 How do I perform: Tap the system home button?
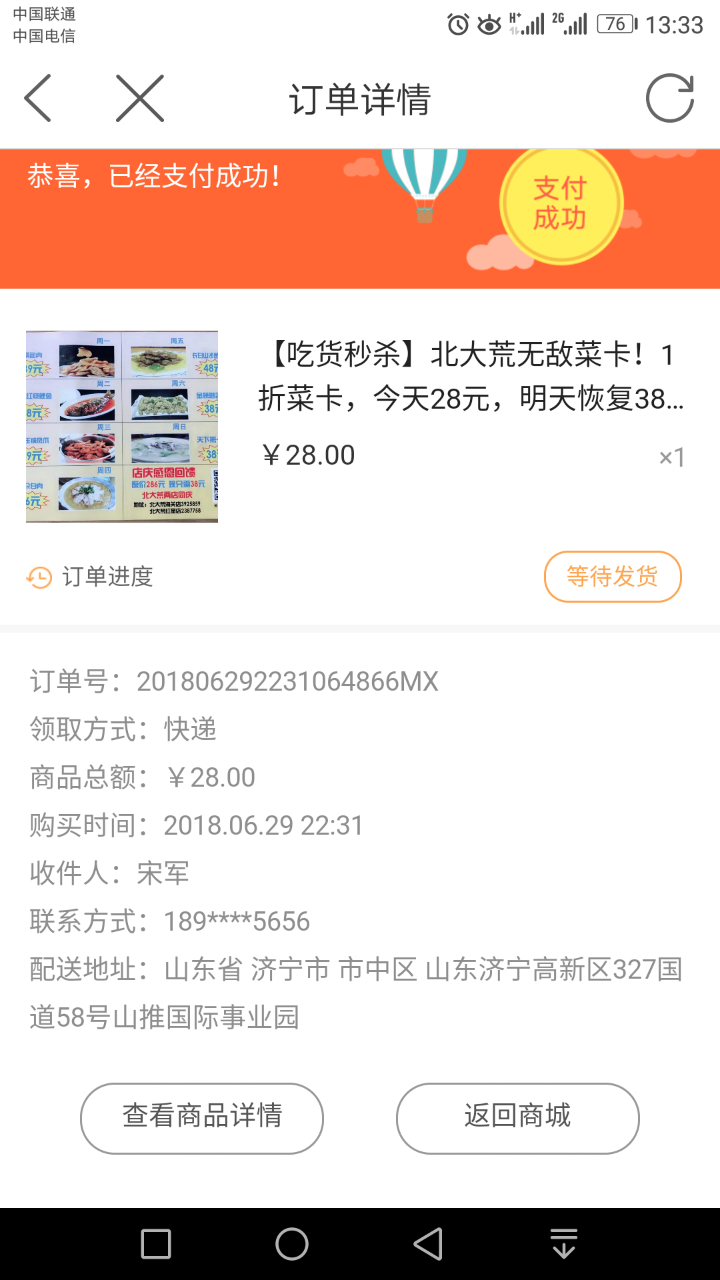[292, 1244]
